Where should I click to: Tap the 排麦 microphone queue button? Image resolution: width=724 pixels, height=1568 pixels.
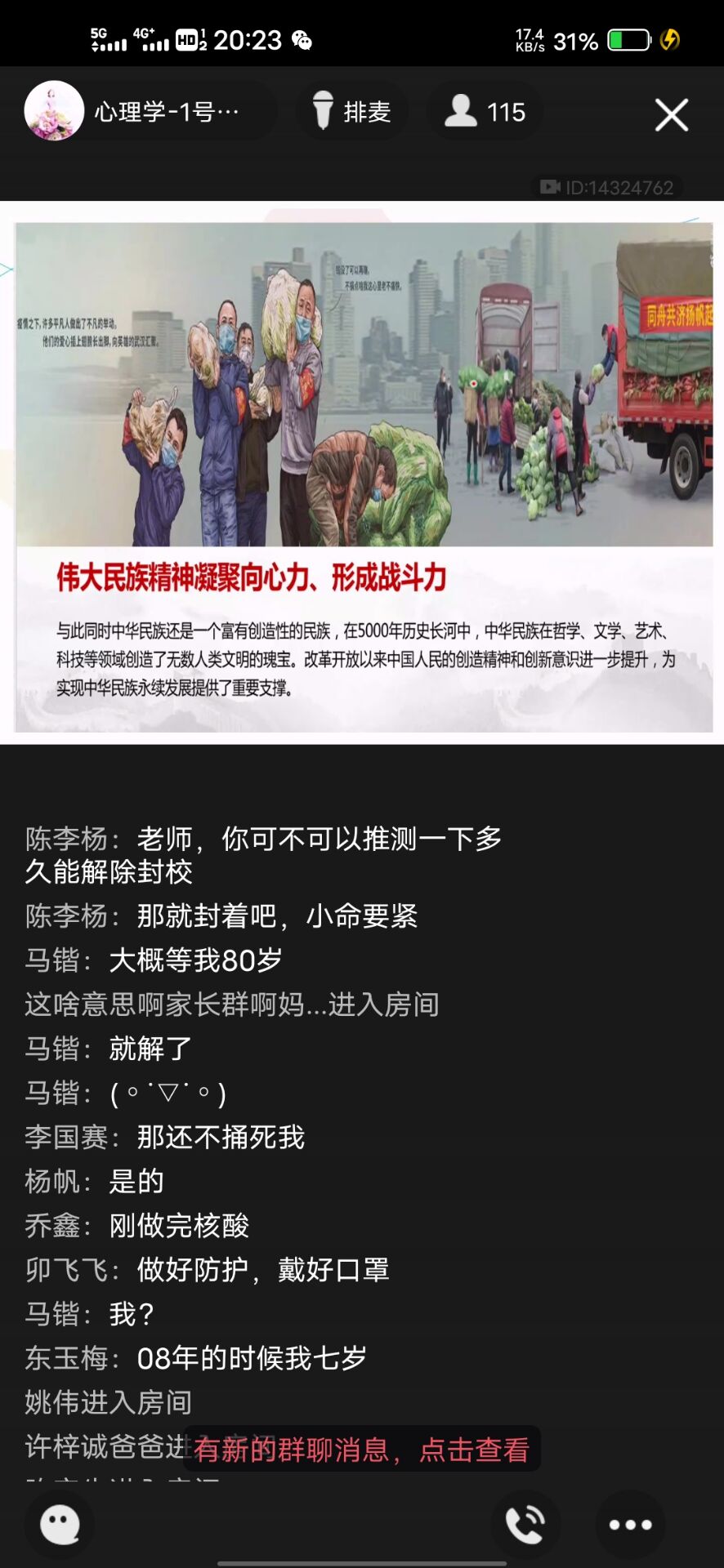[352, 112]
